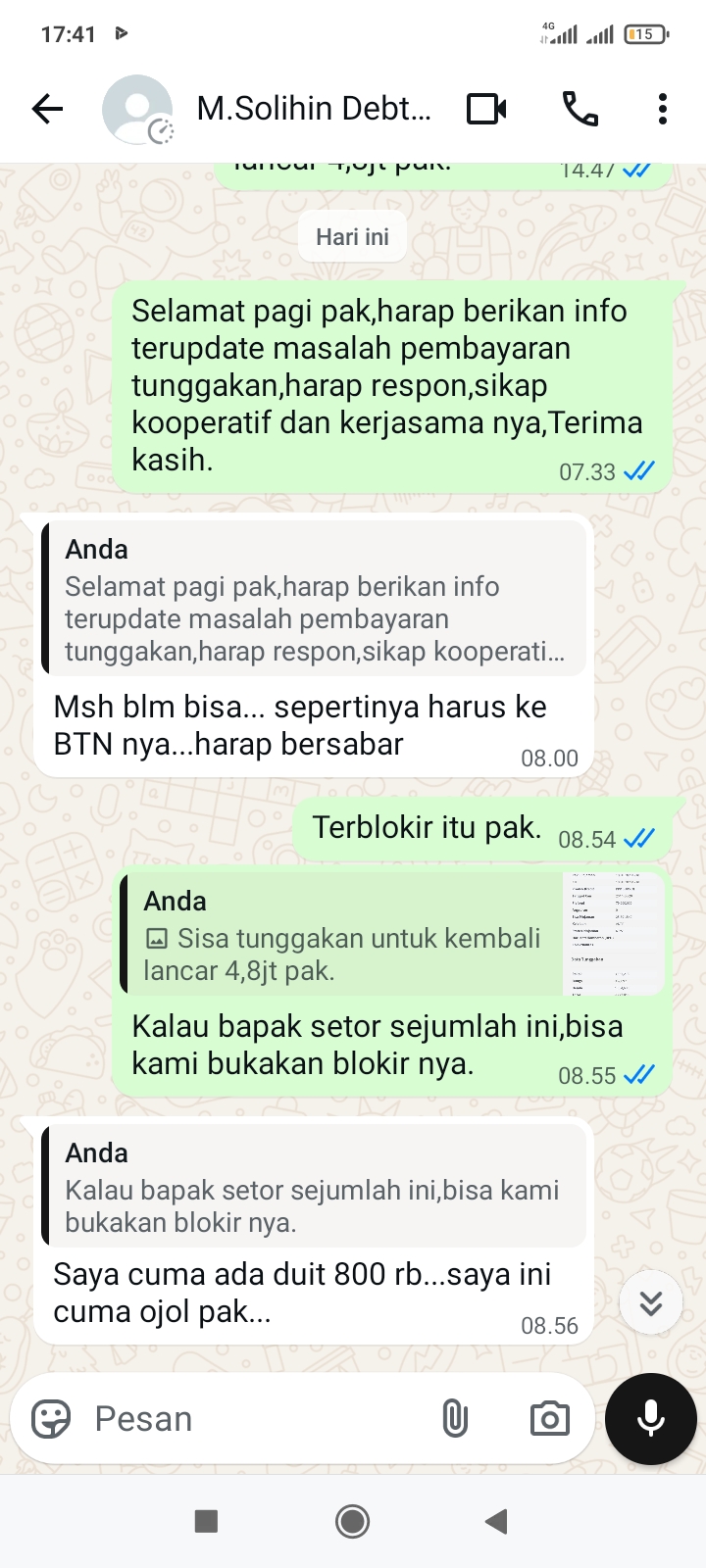Tap the system back button

click(x=496, y=1521)
